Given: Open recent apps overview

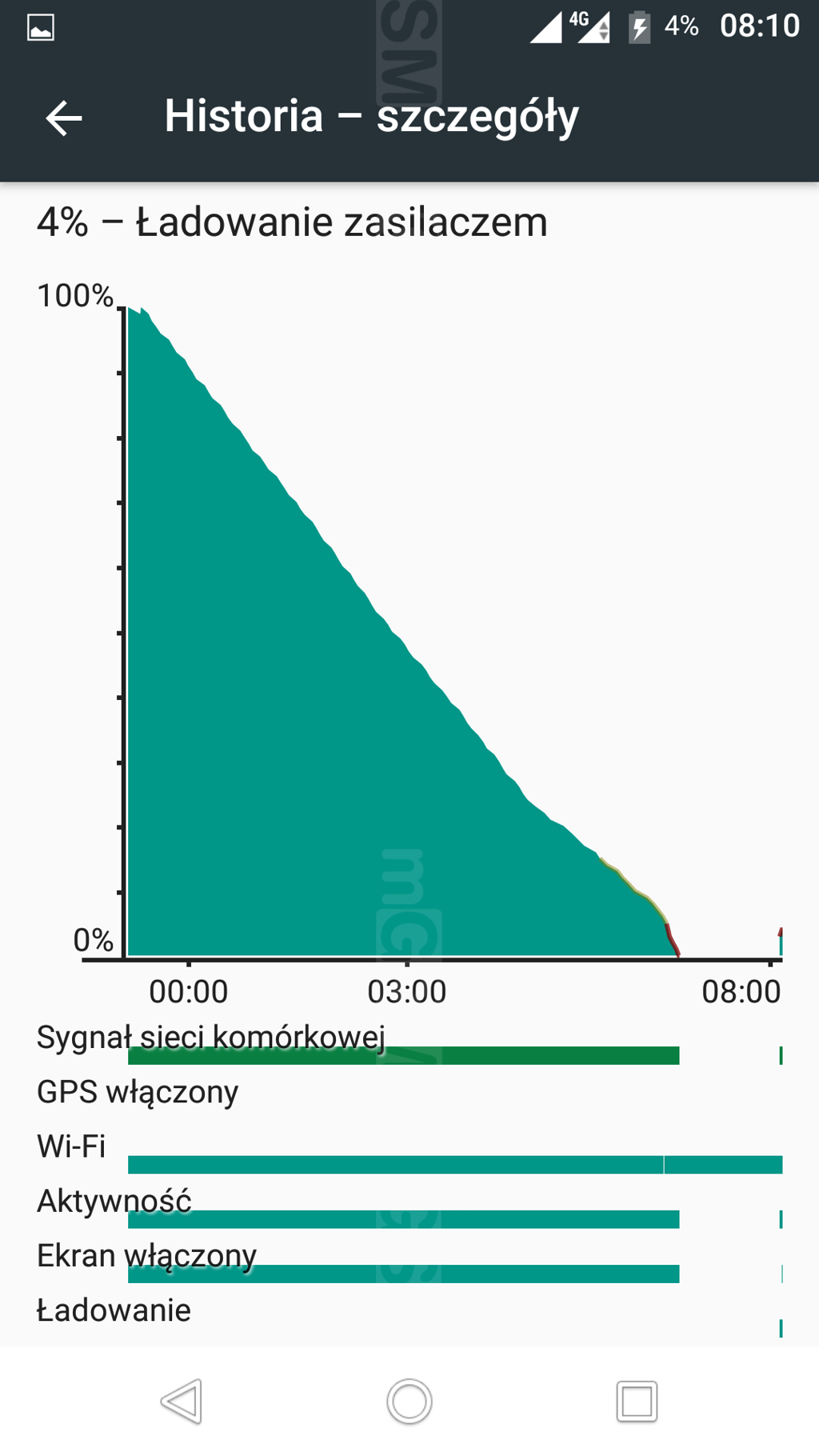Looking at the screenshot, I should [637, 1401].
